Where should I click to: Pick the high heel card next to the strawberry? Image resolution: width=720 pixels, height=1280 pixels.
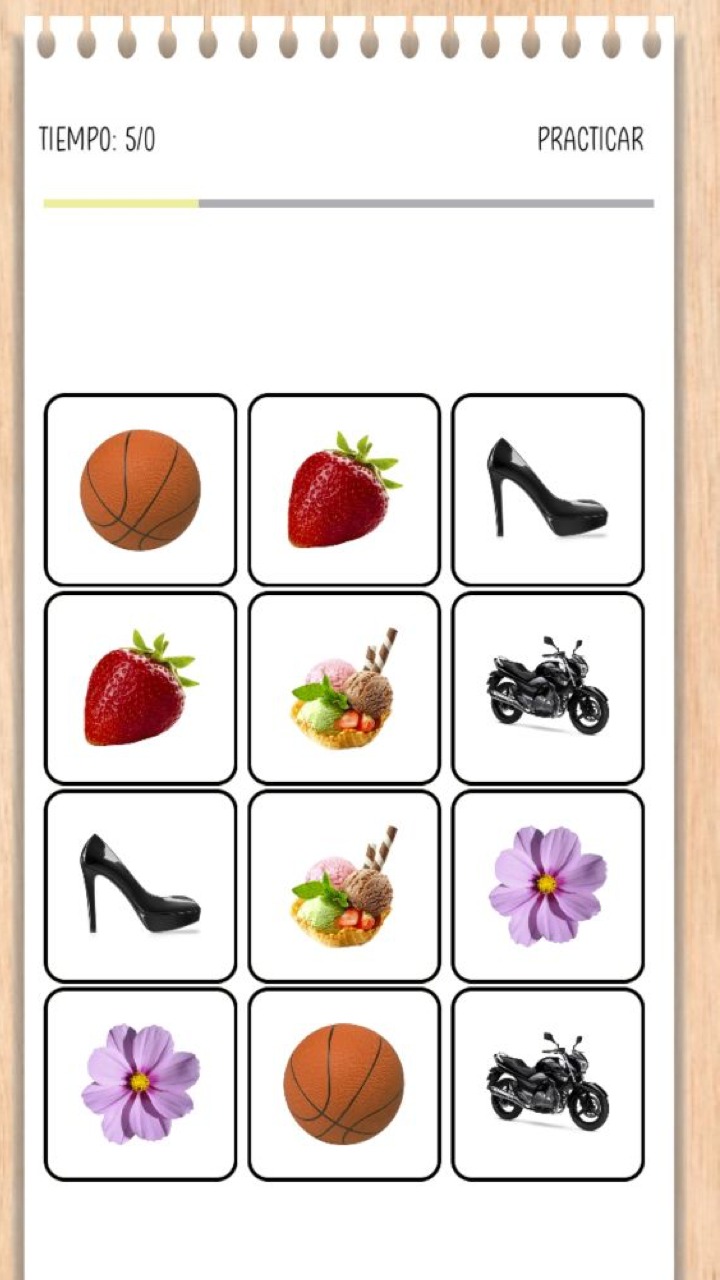[x=547, y=490]
